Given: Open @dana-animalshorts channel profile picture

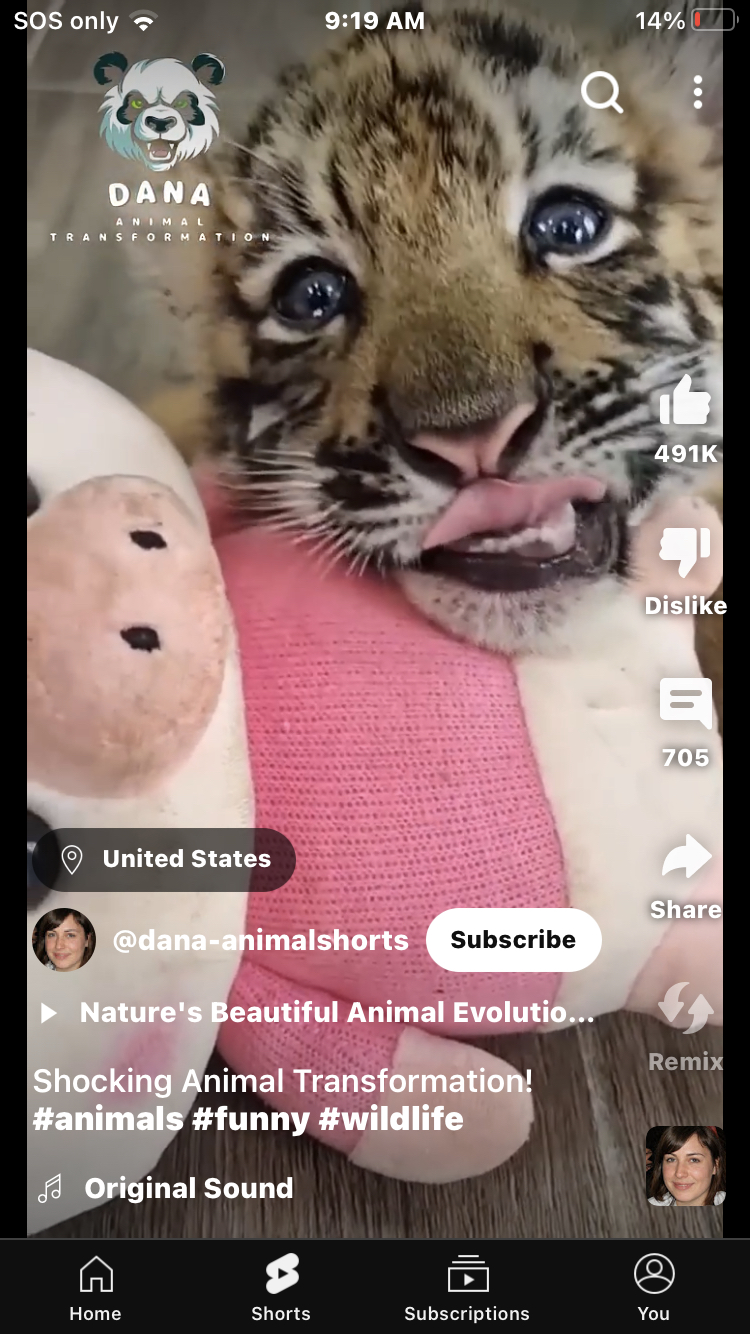Looking at the screenshot, I should 64,940.
